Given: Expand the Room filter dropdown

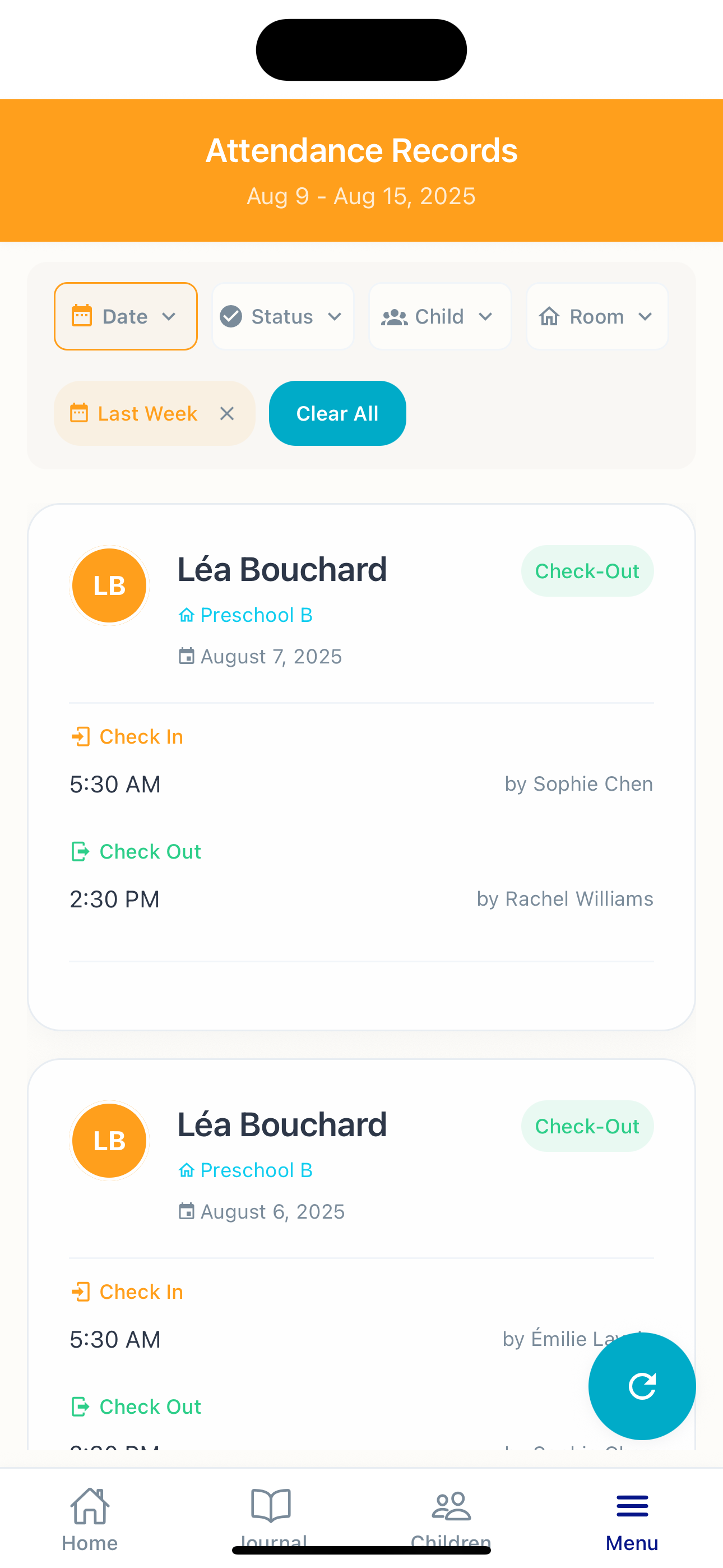Looking at the screenshot, I should click(x=596, y=316).
